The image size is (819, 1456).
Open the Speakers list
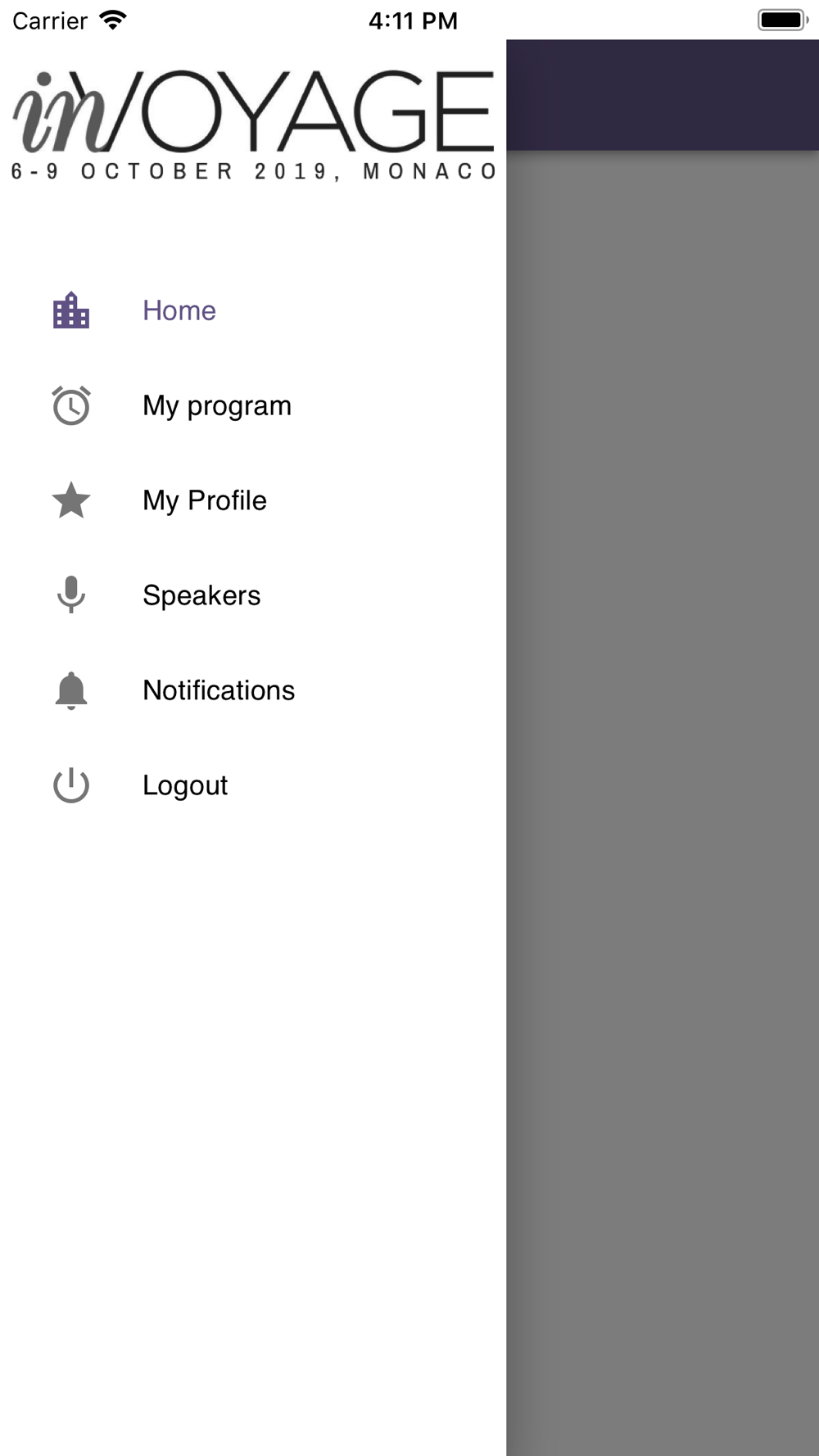(201, 595)
